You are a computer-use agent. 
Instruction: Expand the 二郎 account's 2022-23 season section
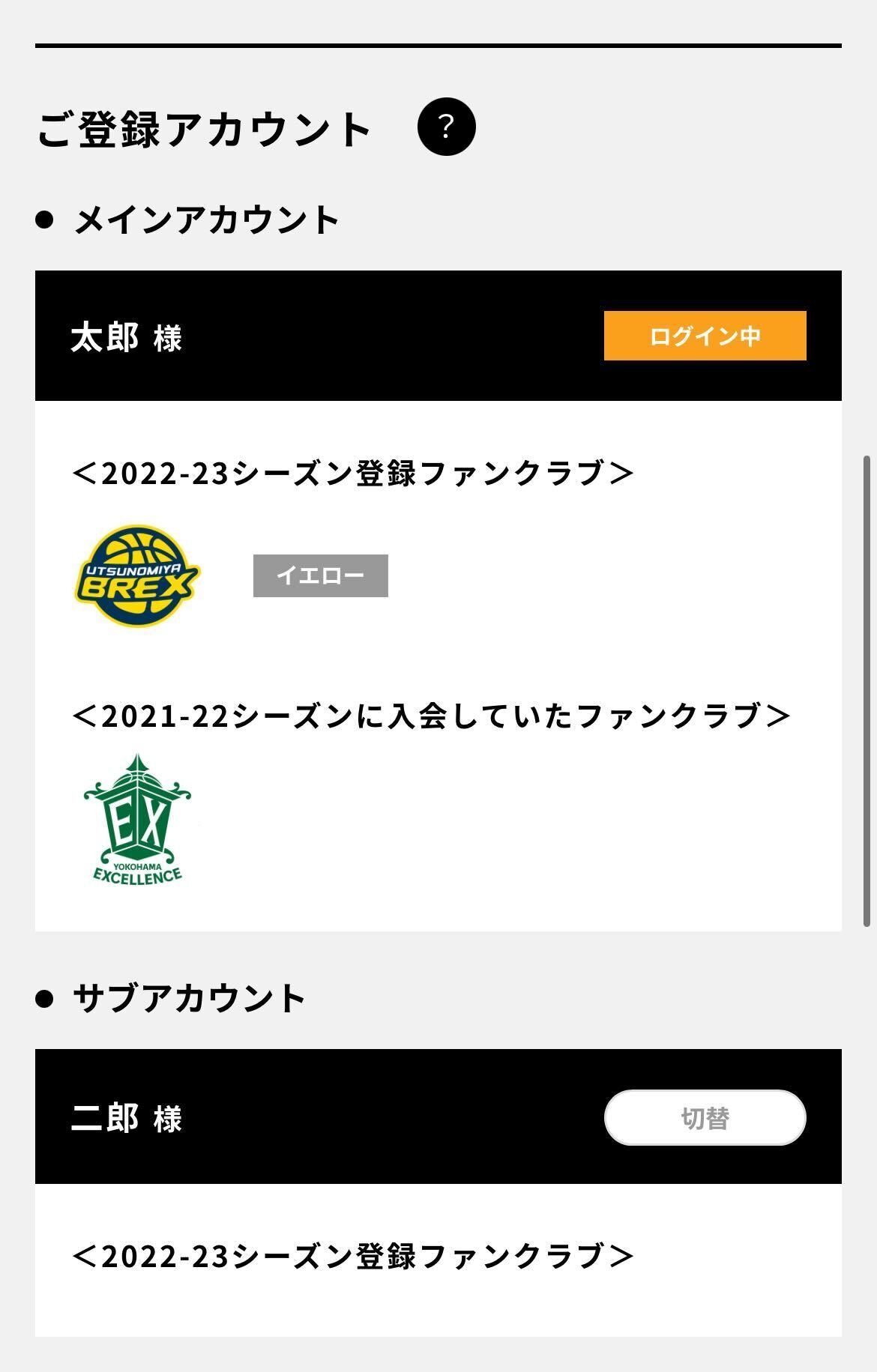(352, 1258)
